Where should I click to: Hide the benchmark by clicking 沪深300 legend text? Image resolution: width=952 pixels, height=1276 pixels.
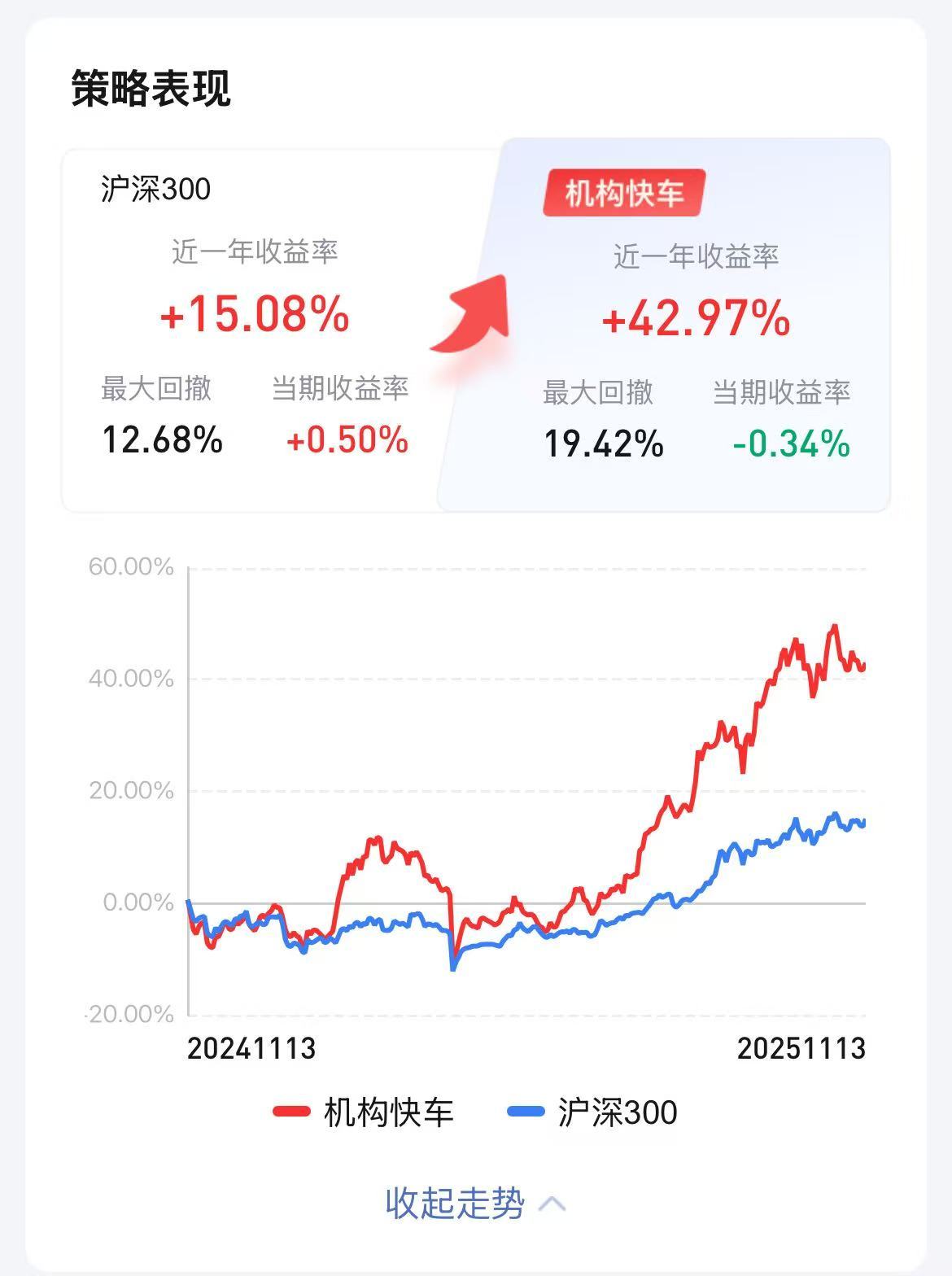[617, 1111]
